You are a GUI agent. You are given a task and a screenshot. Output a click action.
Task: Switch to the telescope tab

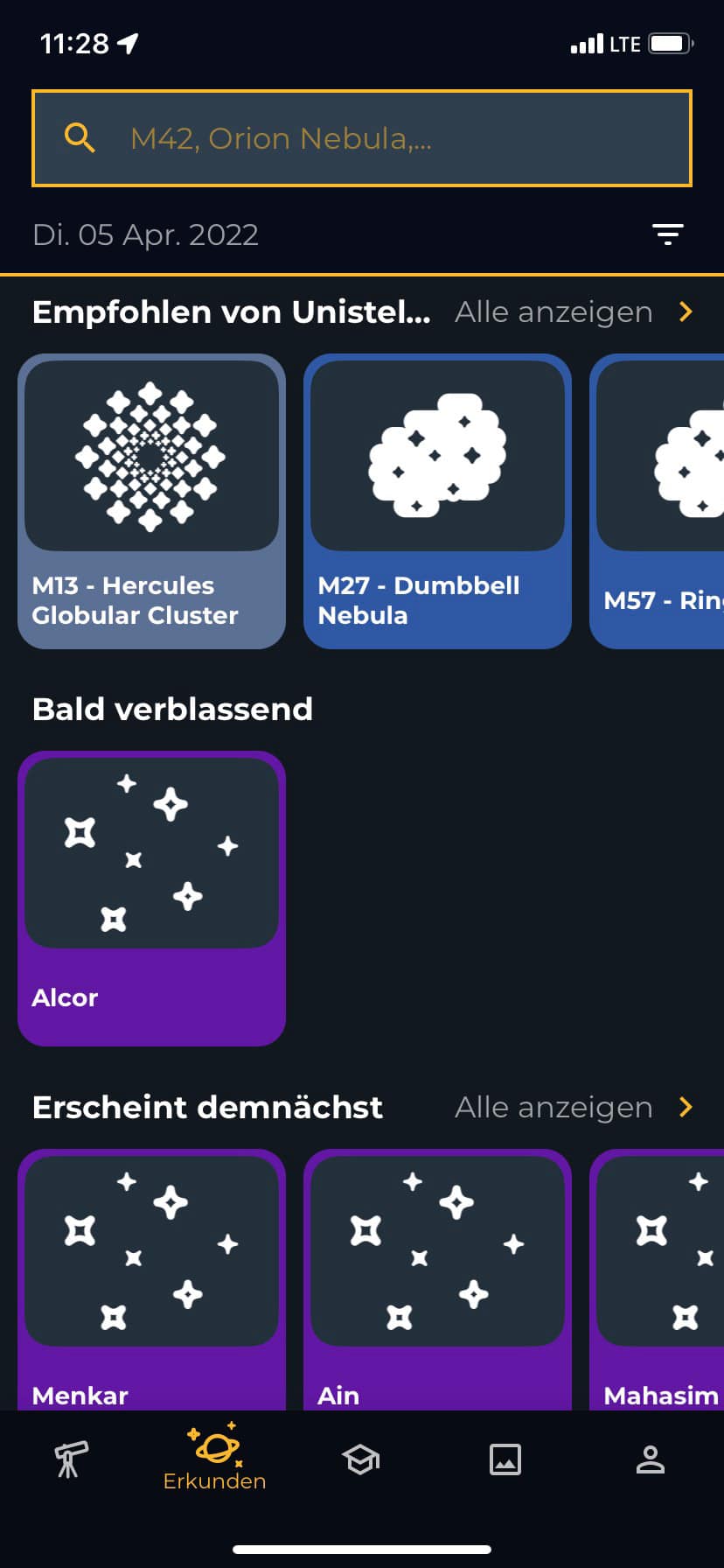pyautogui.click(x=71, y=1459)
